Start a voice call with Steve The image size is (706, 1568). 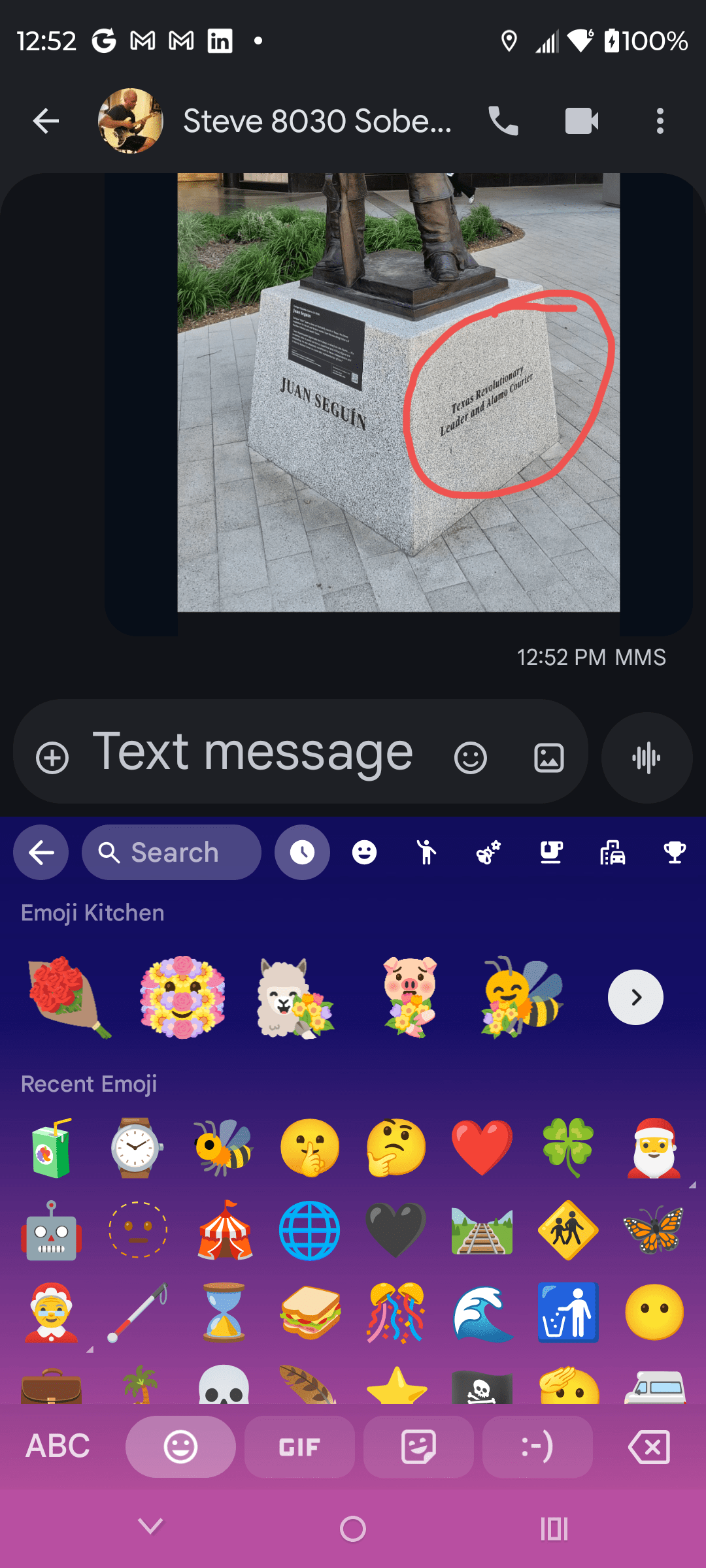point(503,121)
